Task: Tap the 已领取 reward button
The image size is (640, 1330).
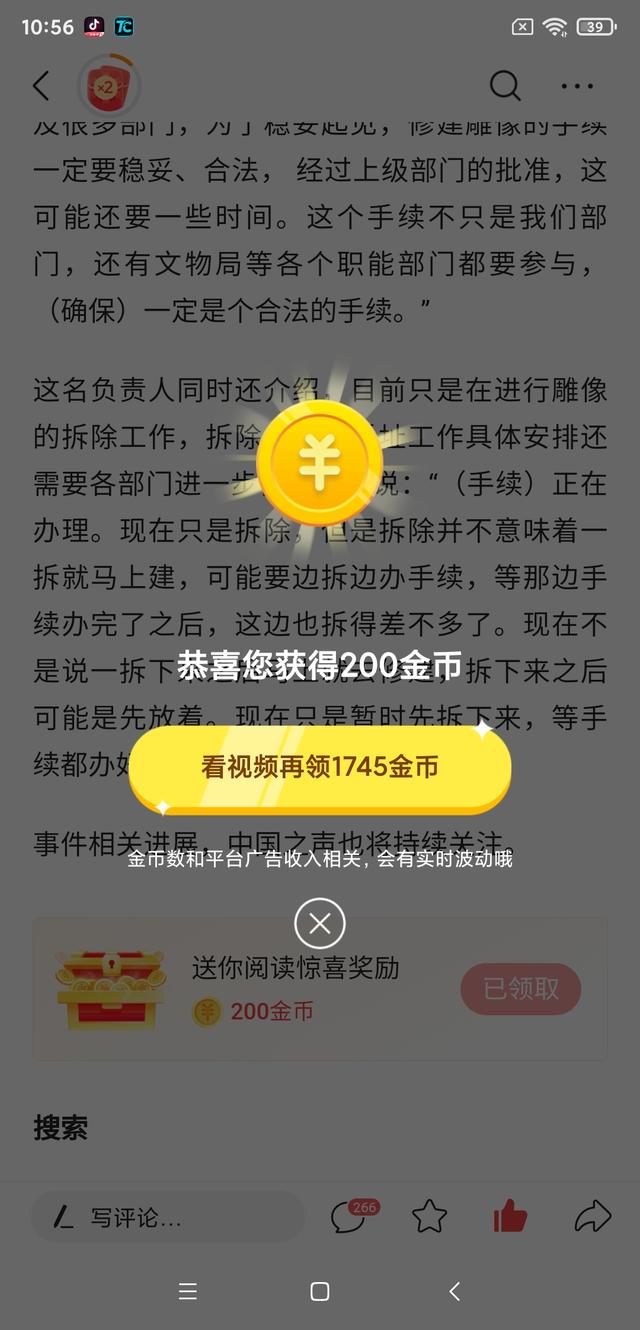Action: click(521, 989)
